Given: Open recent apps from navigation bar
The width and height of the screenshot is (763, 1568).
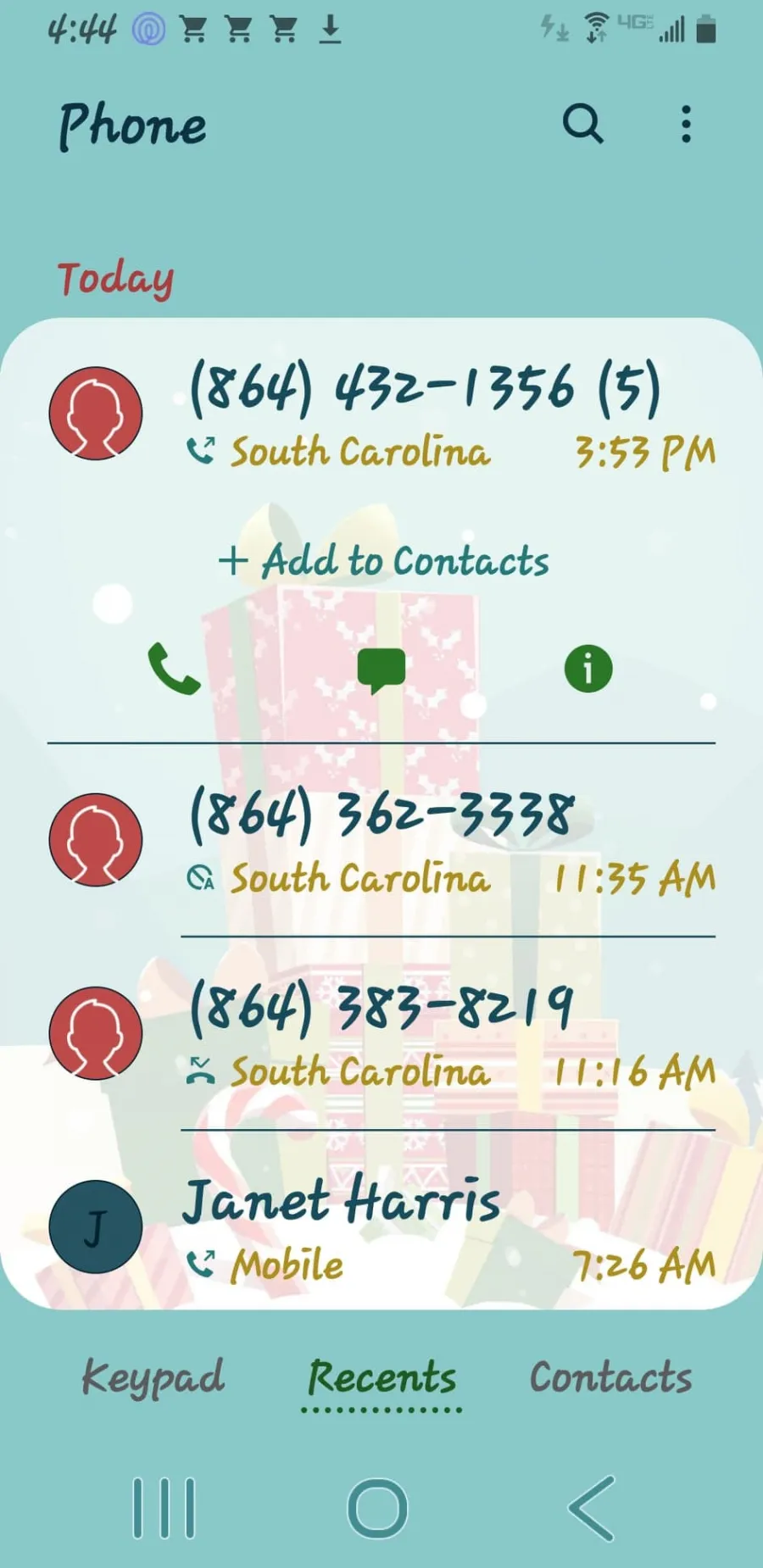Looking at the screenshot, I should tap(164, 1509).
